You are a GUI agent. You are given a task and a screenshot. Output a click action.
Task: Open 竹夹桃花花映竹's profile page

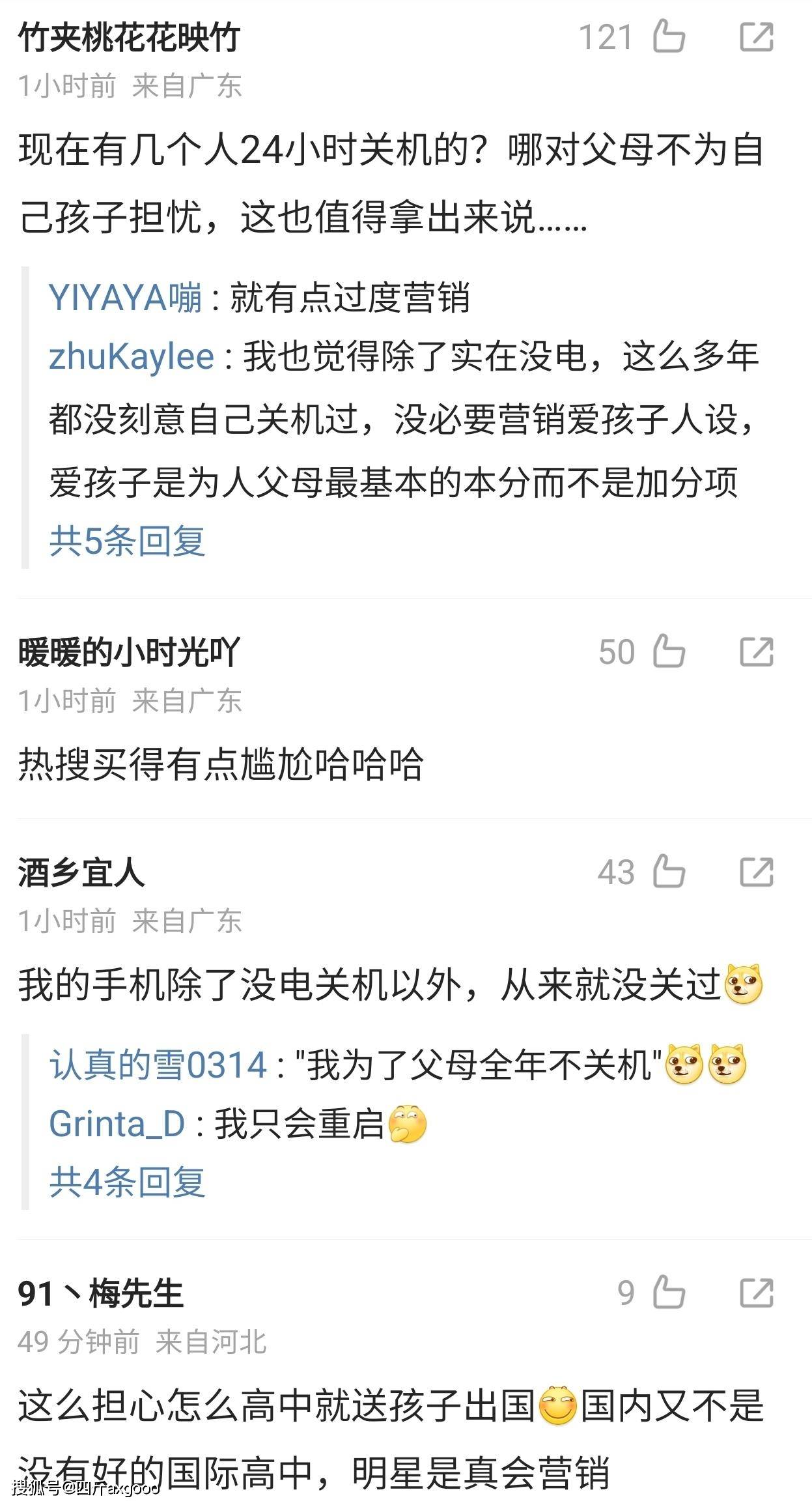pos(129,38)
